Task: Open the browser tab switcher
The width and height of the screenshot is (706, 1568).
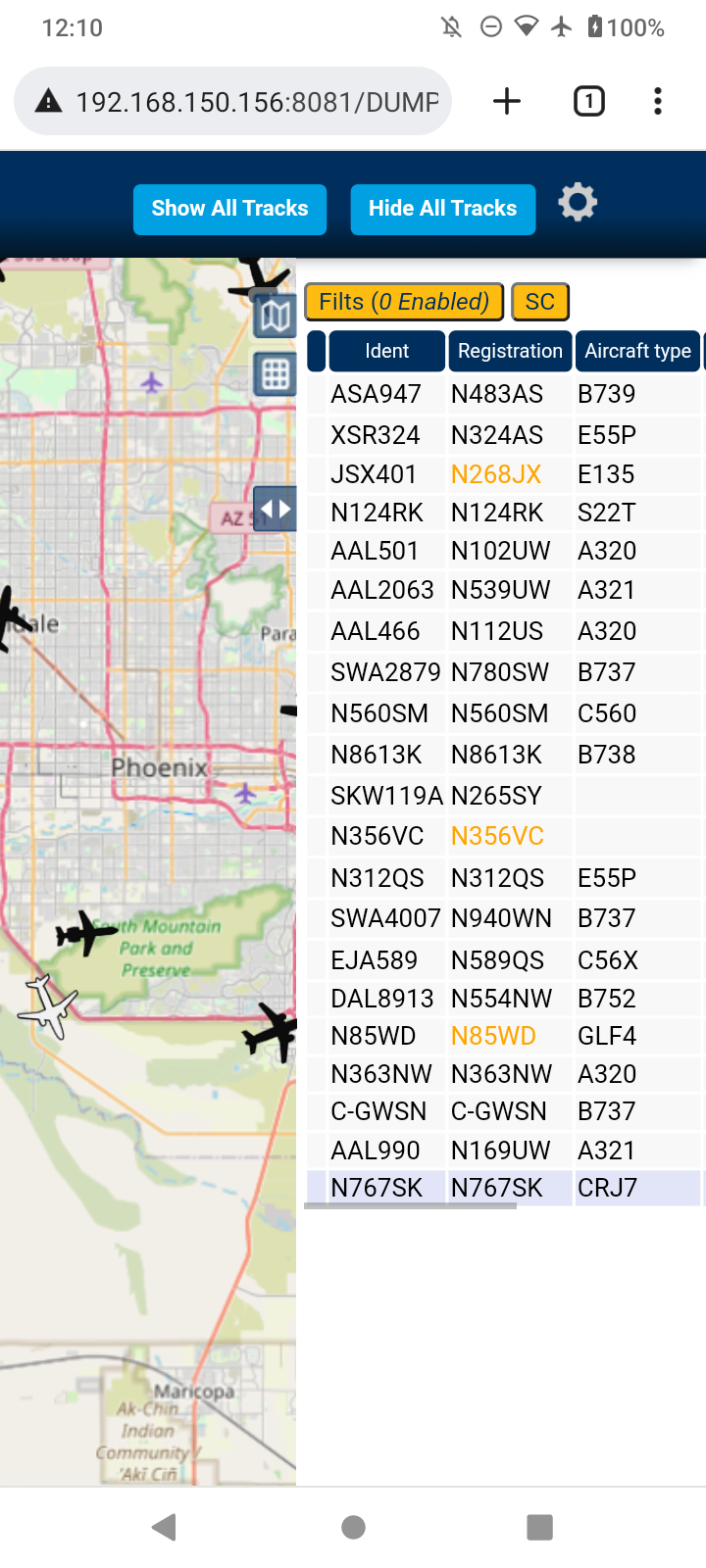Action: [589, 101]
